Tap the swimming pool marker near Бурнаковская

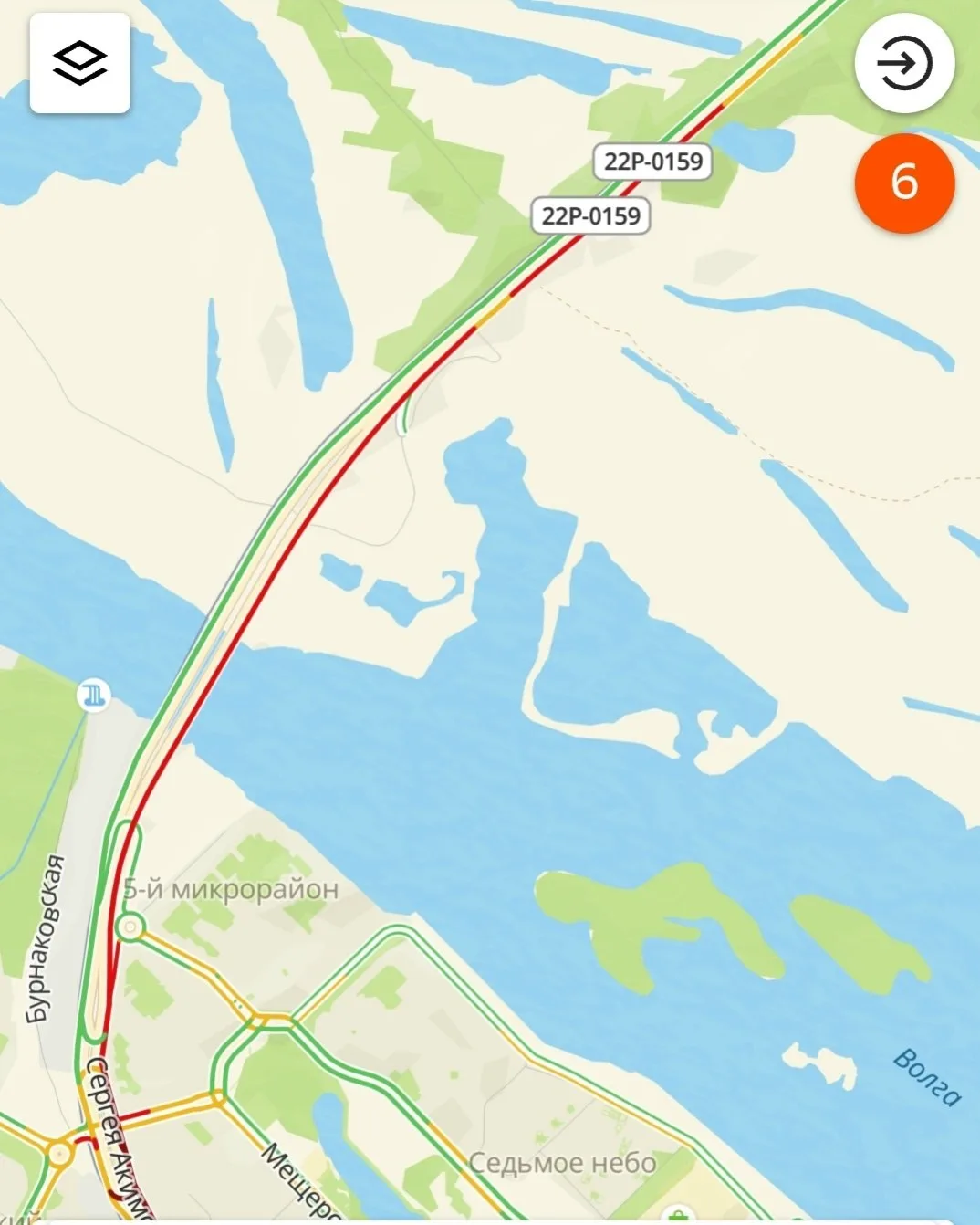click(x=92, y=696)
